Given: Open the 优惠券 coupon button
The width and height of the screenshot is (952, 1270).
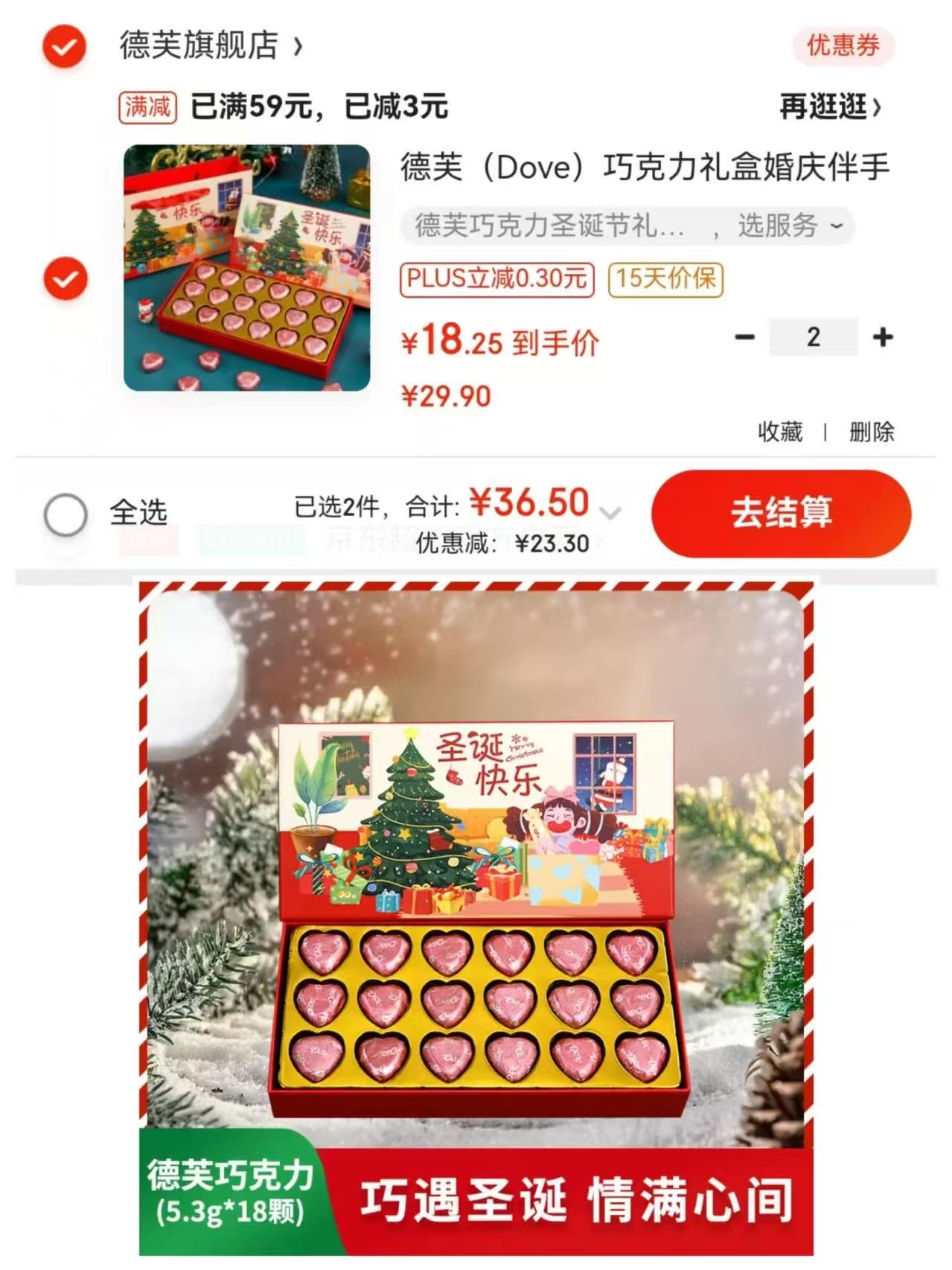Looking at the screenshot, I should (x=843, y=46).
